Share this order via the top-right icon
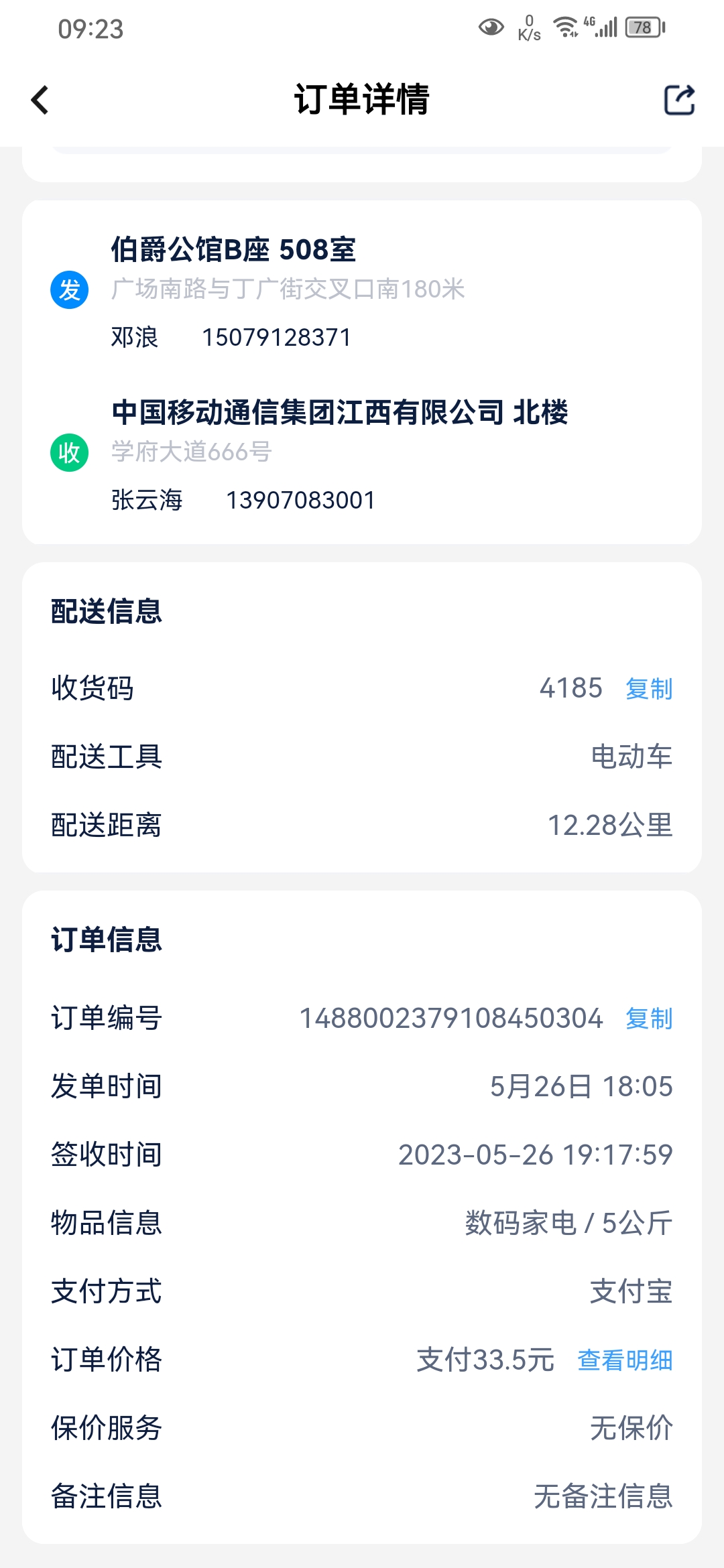 click(679, 100)
